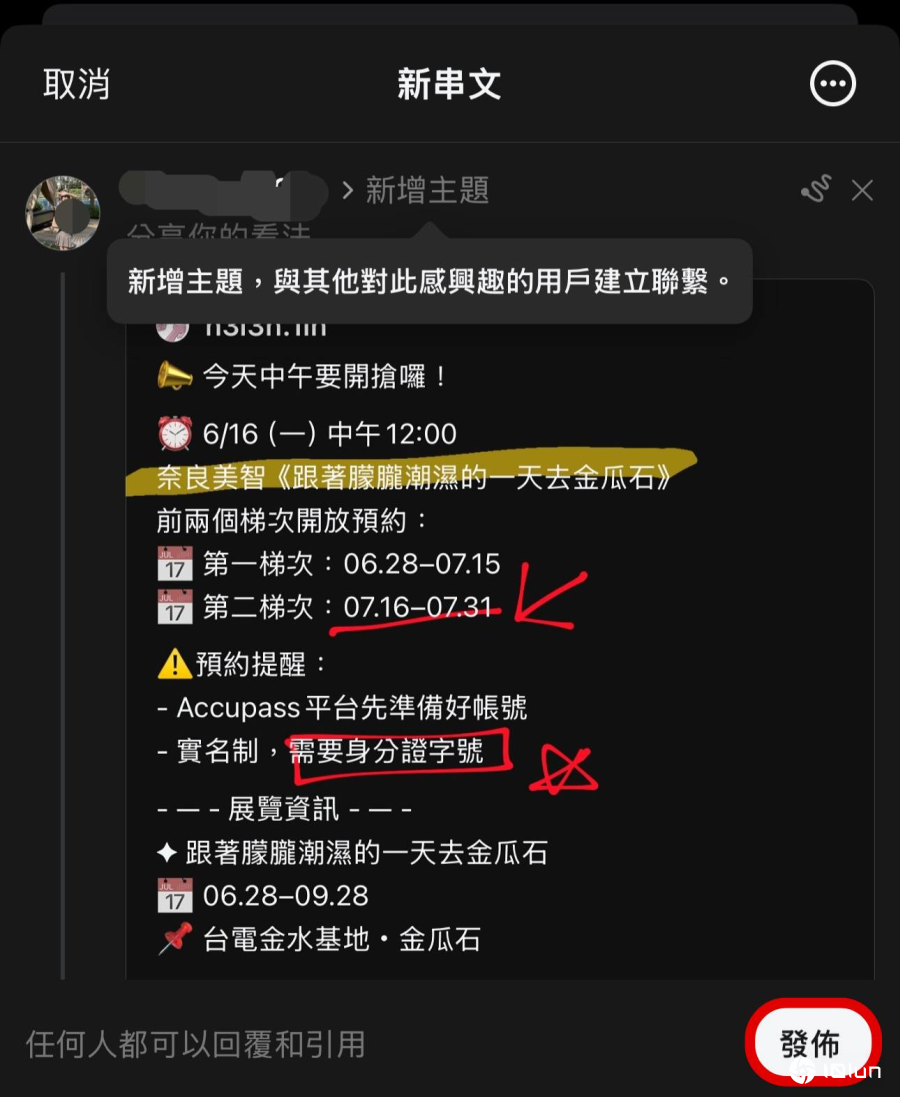Open the more options menu
Screen dimensions: 900x1097
pos(832,84)
